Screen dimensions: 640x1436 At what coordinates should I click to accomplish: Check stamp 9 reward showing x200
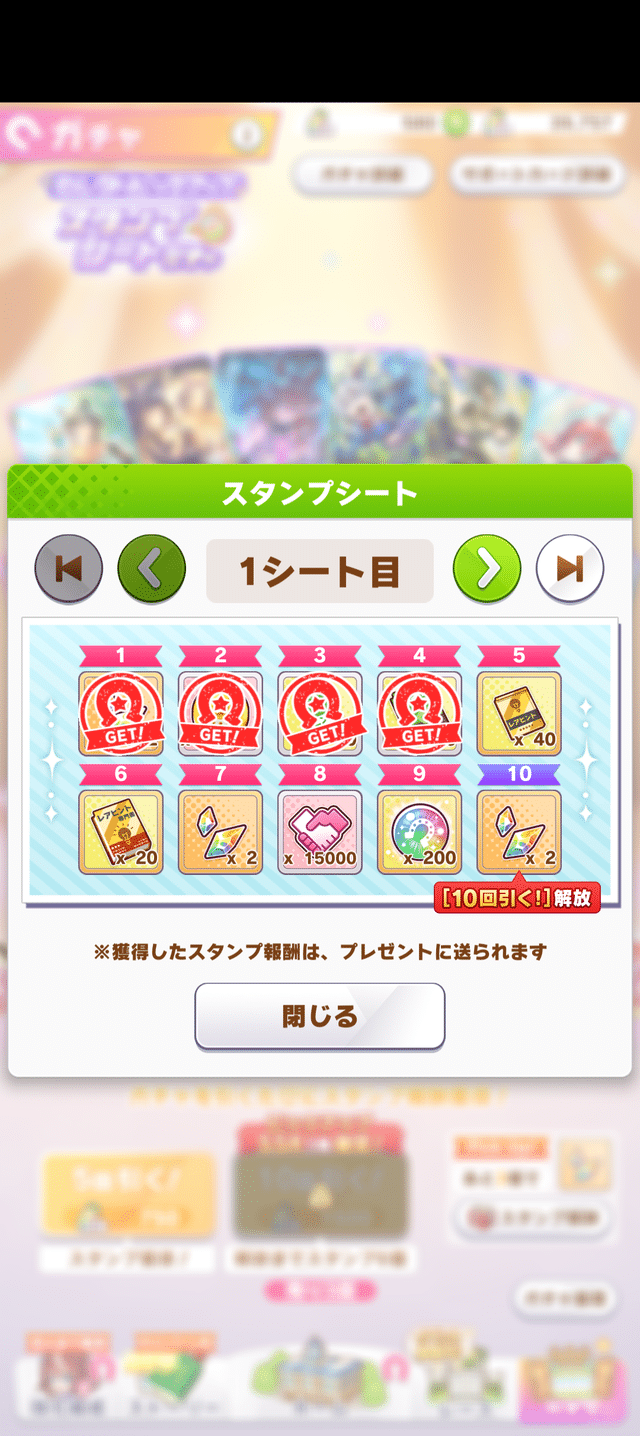pyautogui.click(x=420, y=831)
